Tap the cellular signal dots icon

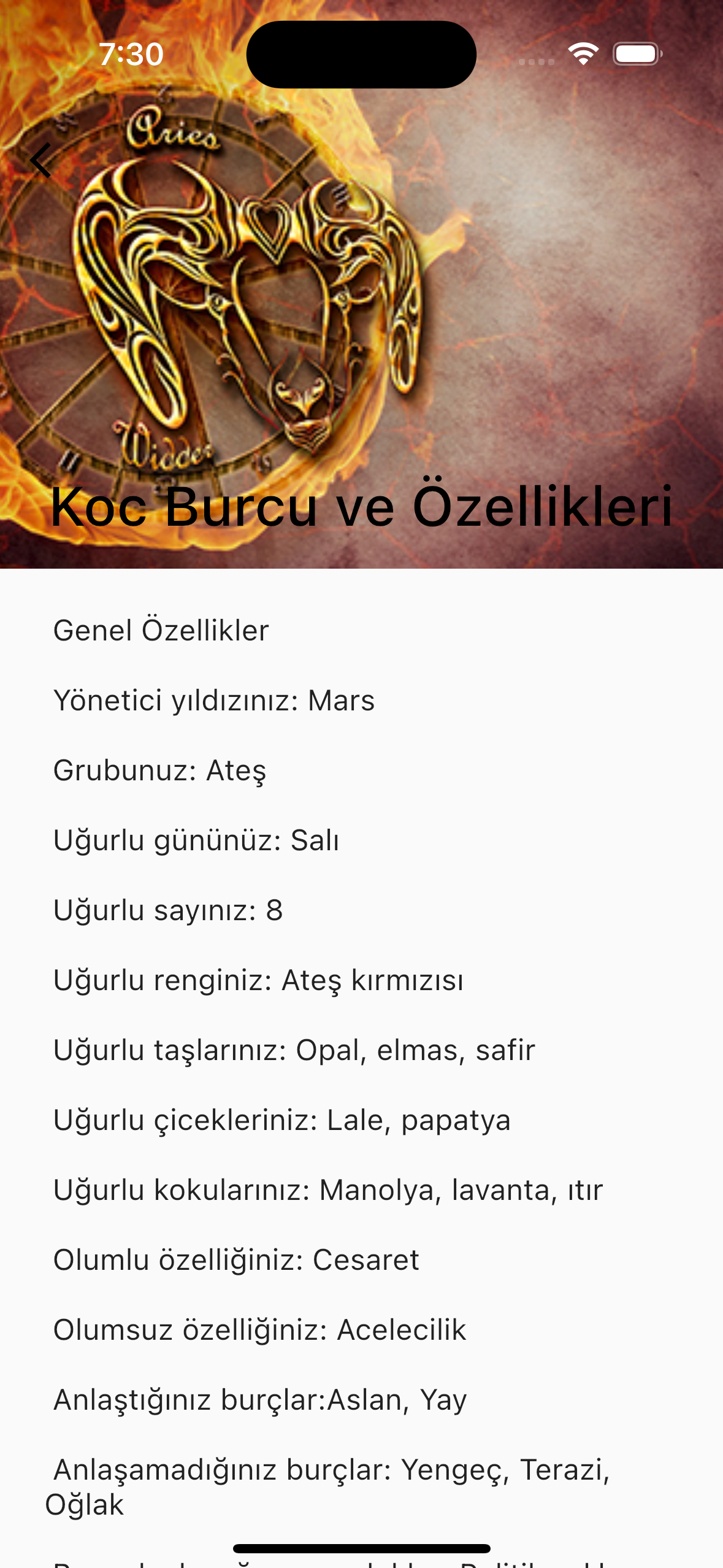click(x=535, y=61)
